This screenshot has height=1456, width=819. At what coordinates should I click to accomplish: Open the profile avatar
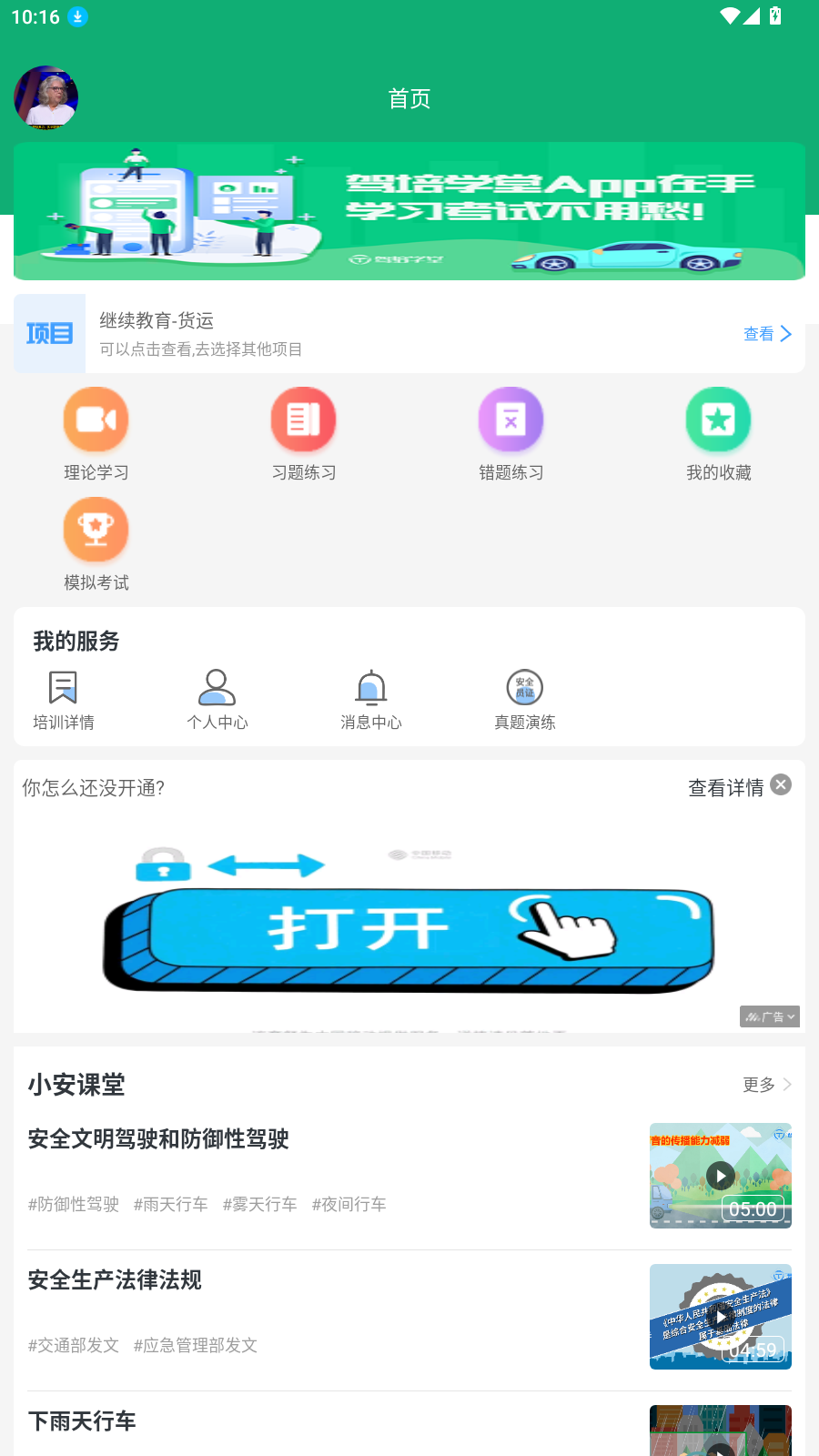click(x=45, y=98)
